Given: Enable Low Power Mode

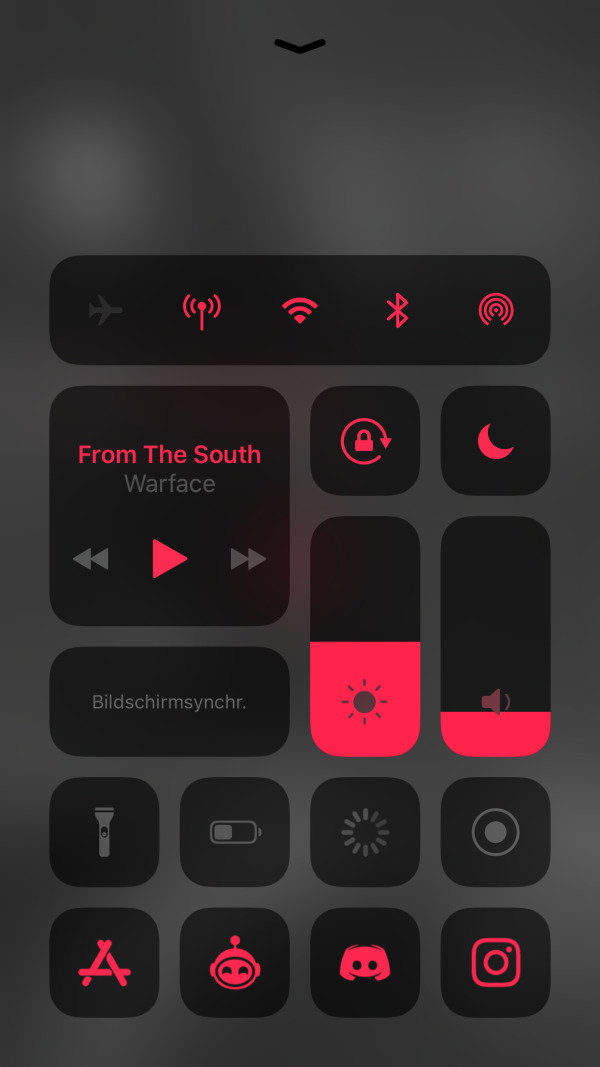Looking at the screenshot, I should (235, 832).
